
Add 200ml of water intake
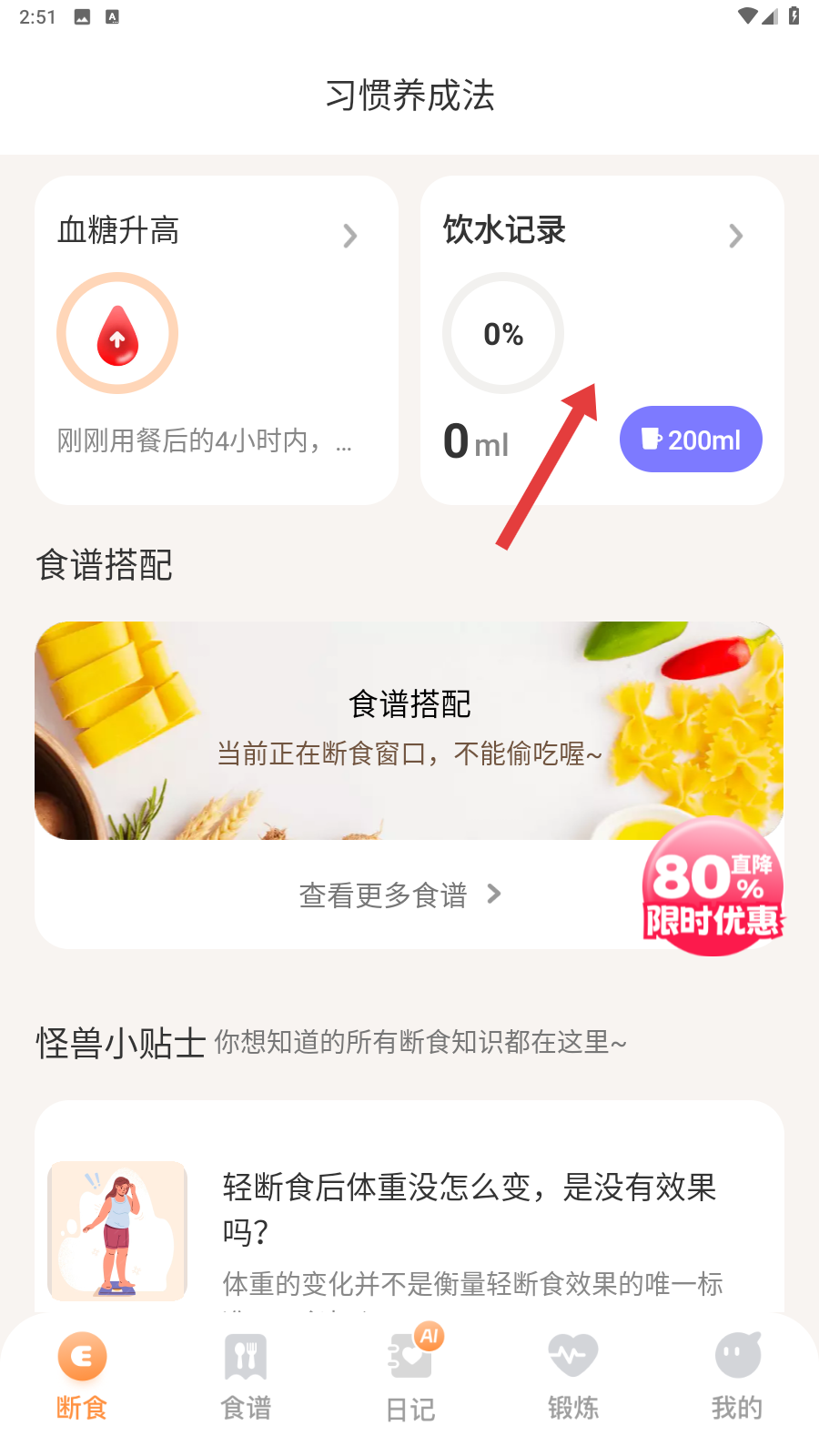691,440
